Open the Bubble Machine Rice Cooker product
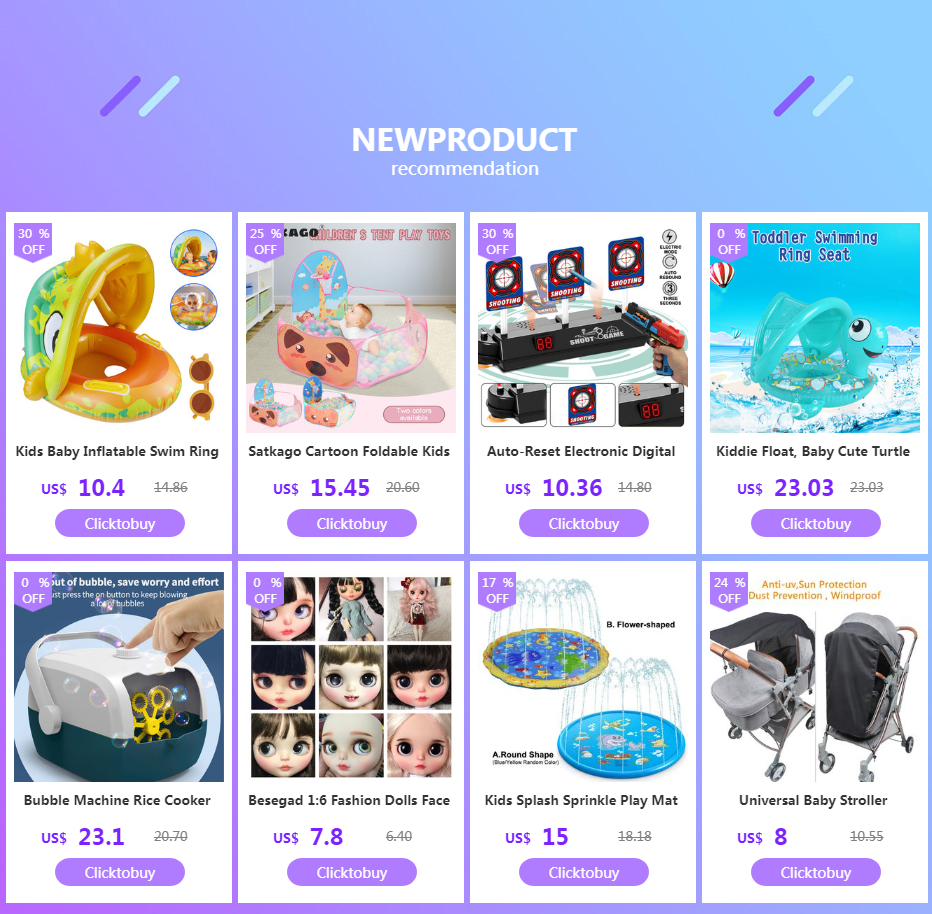 (118, 678)
